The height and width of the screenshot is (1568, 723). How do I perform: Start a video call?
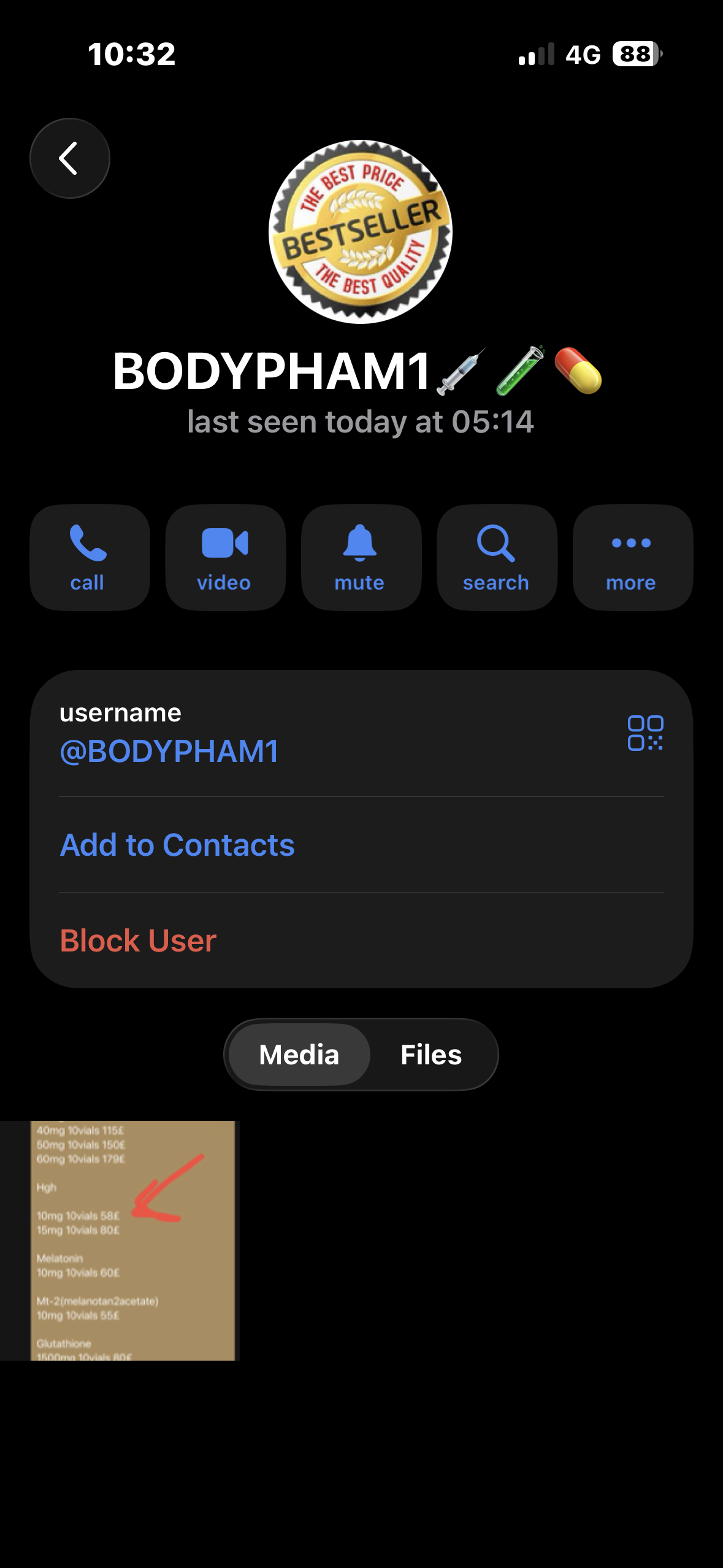(225, 557)
